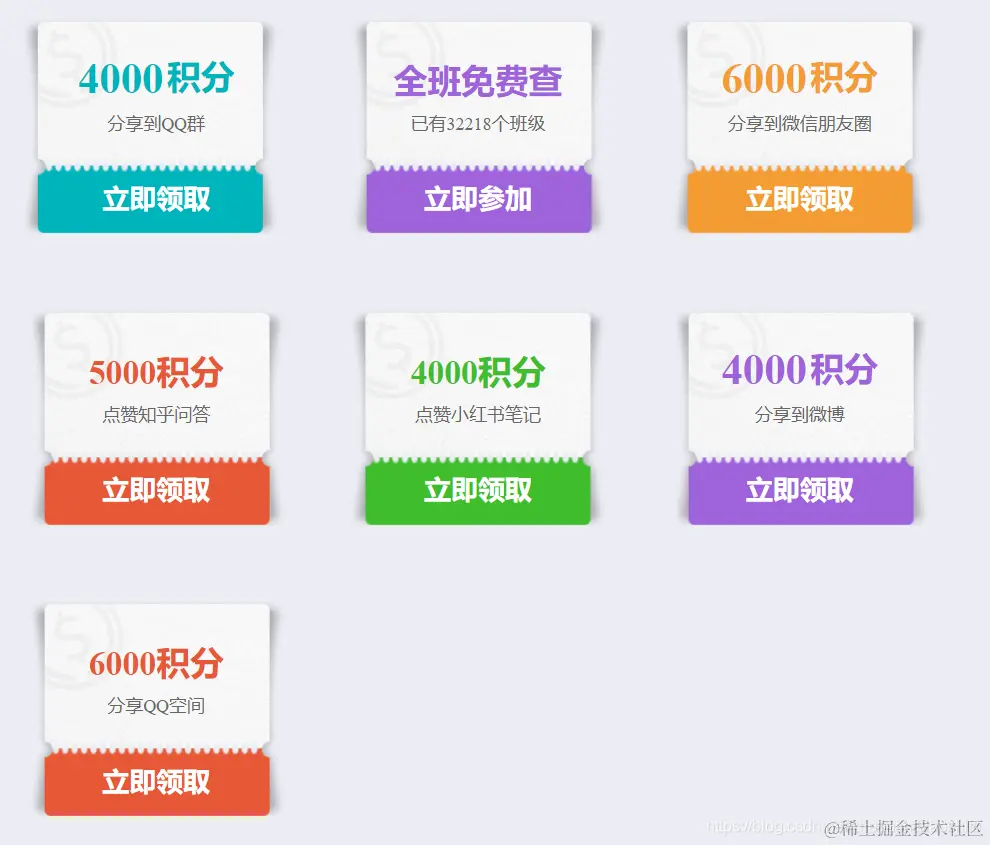This screenshot has height=845, width=990.
Task: Claim 4000积分 for 分享到微博
Action: (x=800, y=491)
